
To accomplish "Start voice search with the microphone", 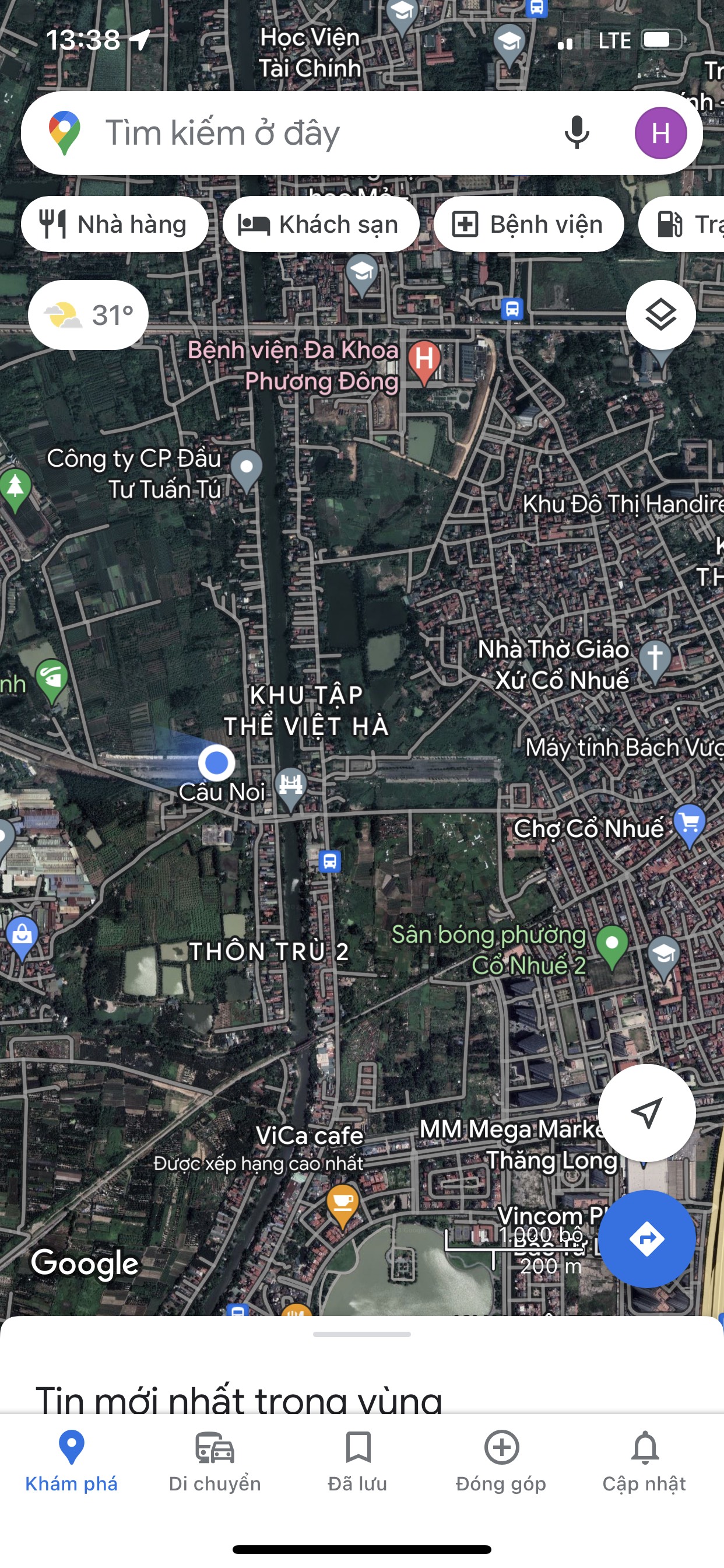I will click(x=576, y=134).
